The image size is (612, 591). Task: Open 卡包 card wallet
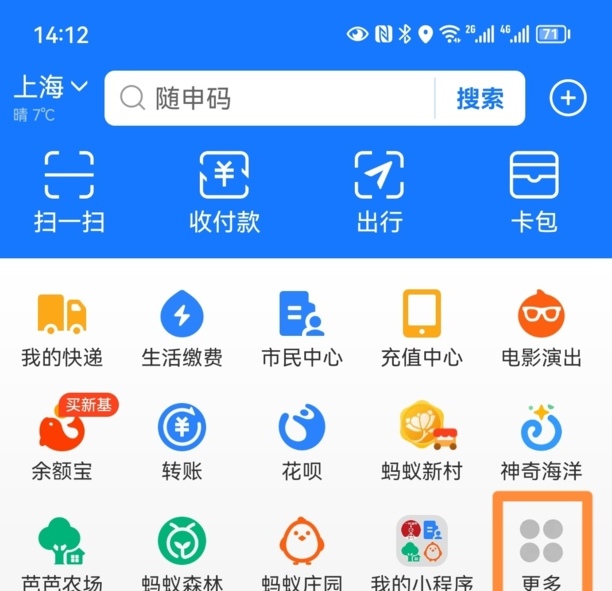534,190
